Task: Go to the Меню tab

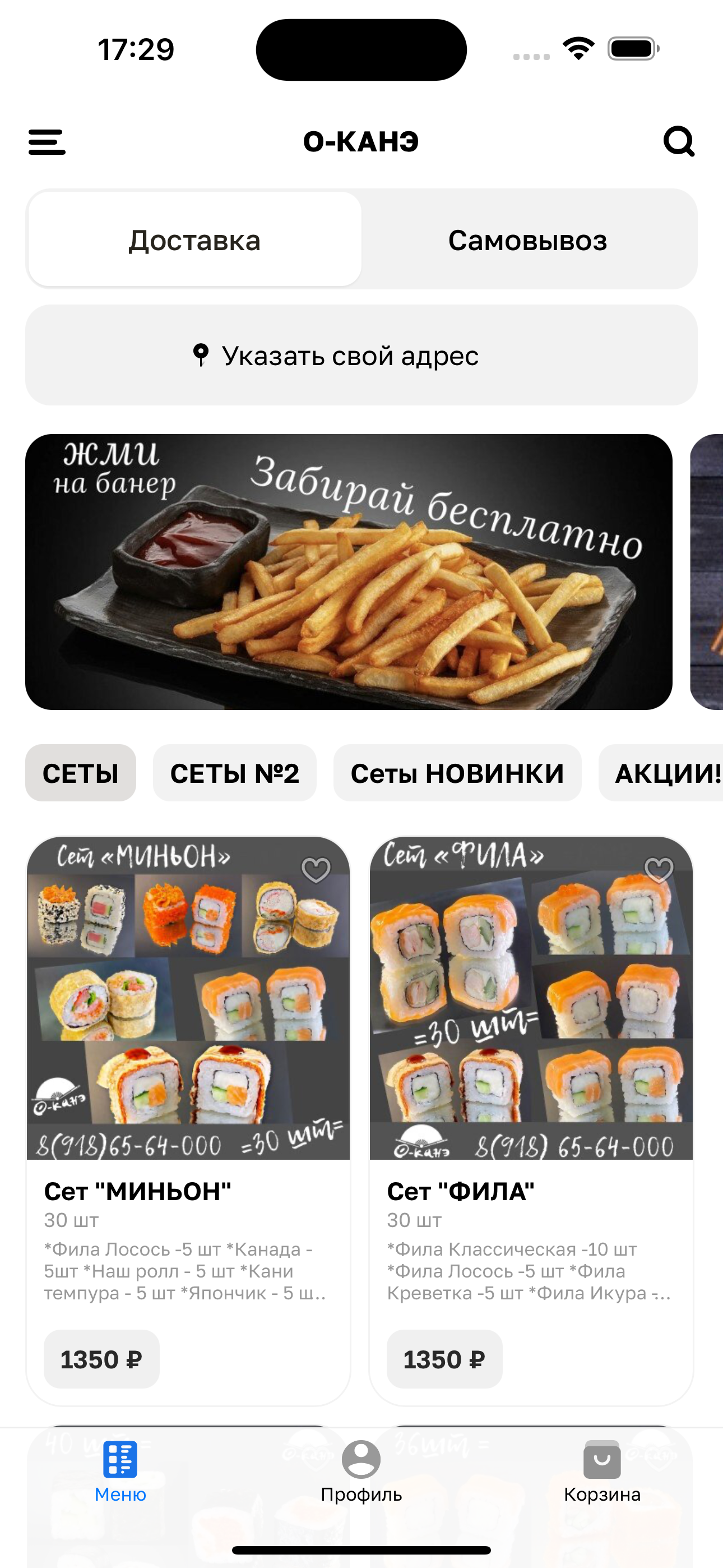Action: [x=121, y=1470]
